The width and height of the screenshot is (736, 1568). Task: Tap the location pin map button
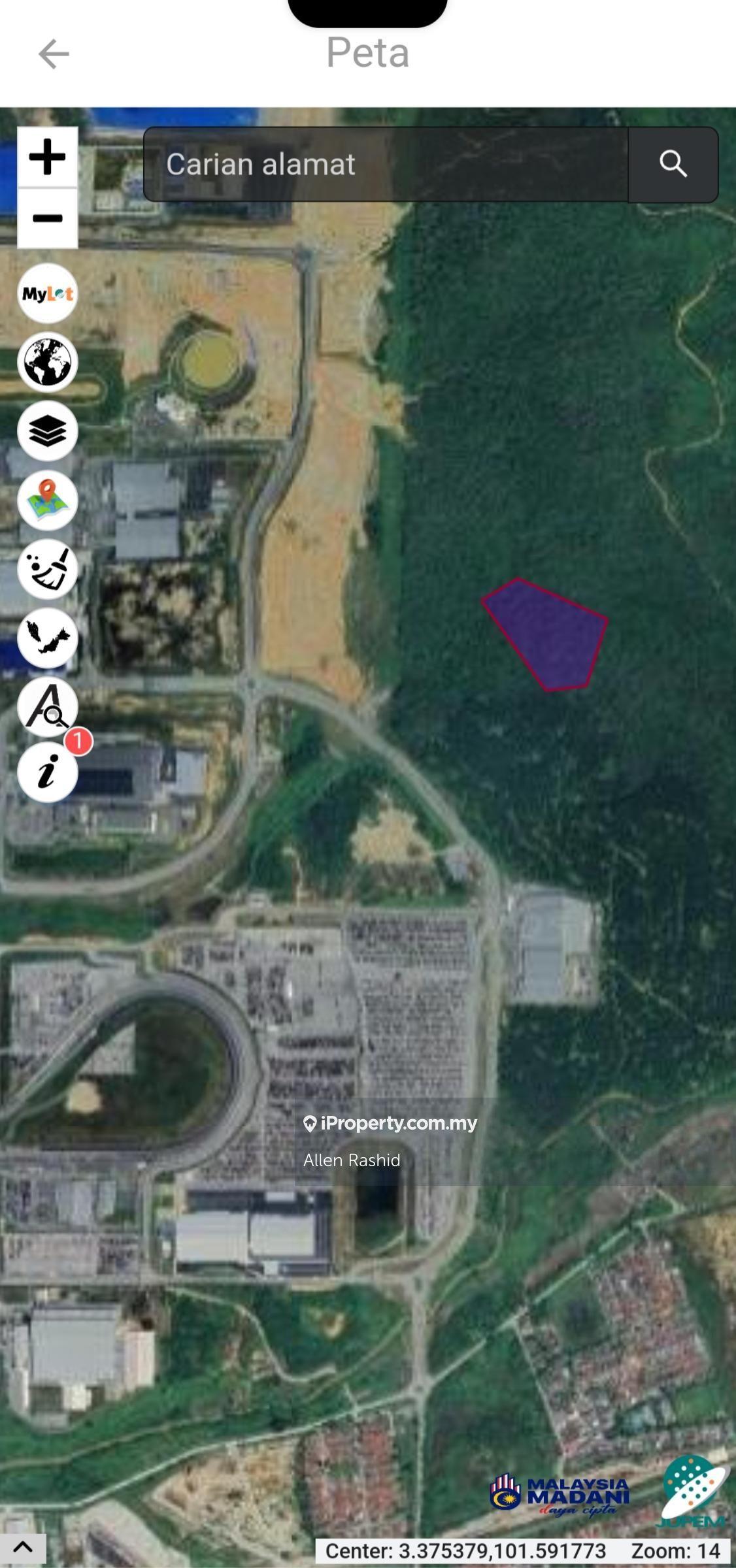pos(48,500)
